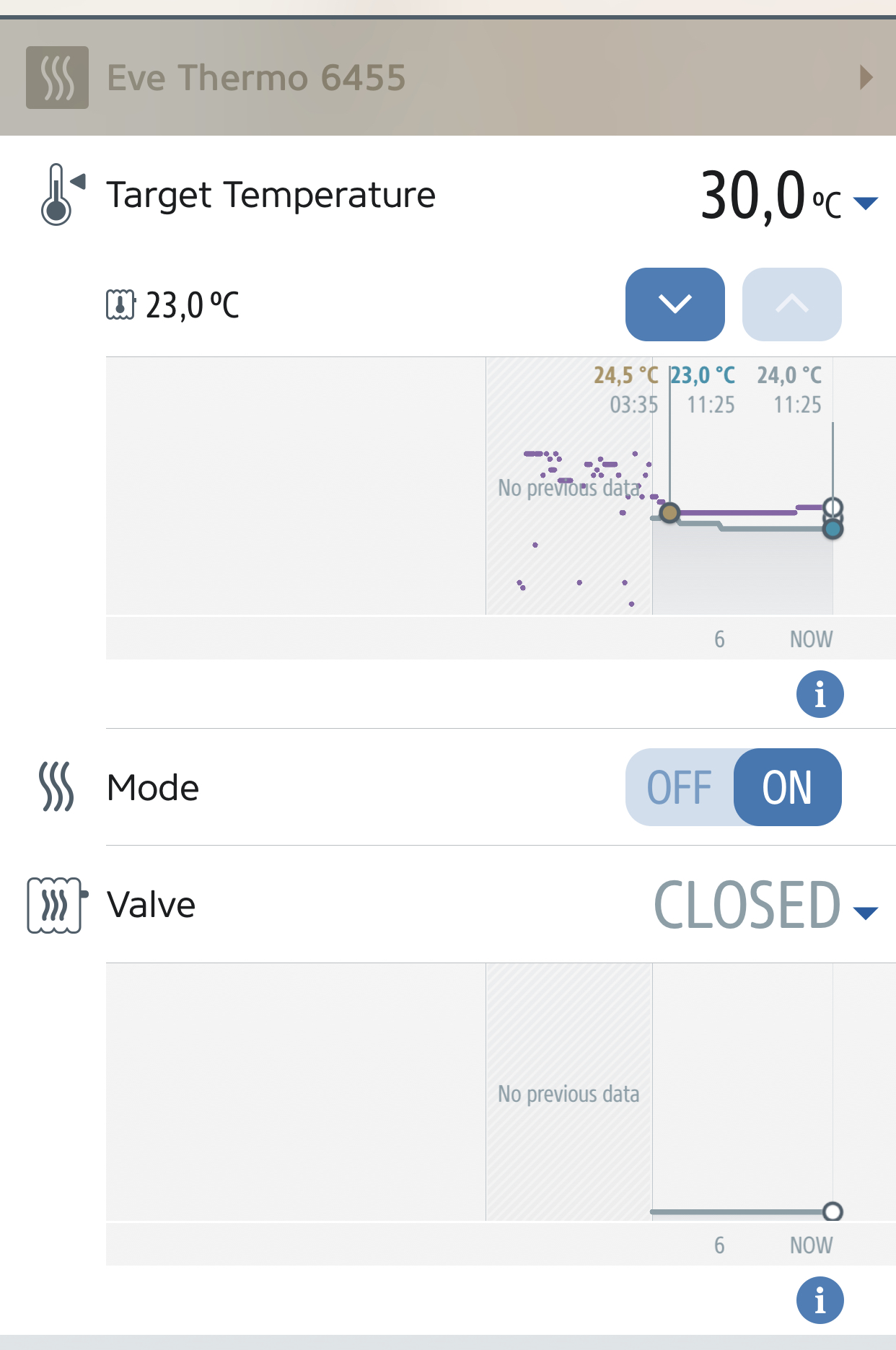Select the 24,5 °C 03:35 graph marker

coord(669,513)
